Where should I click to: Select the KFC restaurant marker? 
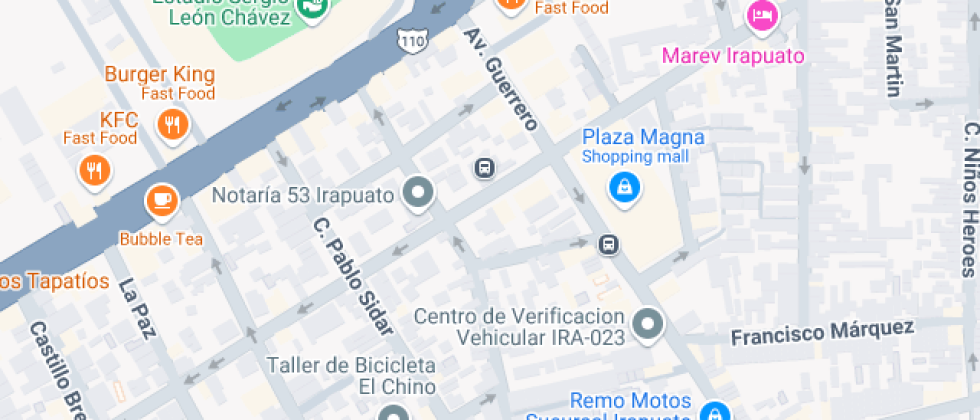point(97,170)
